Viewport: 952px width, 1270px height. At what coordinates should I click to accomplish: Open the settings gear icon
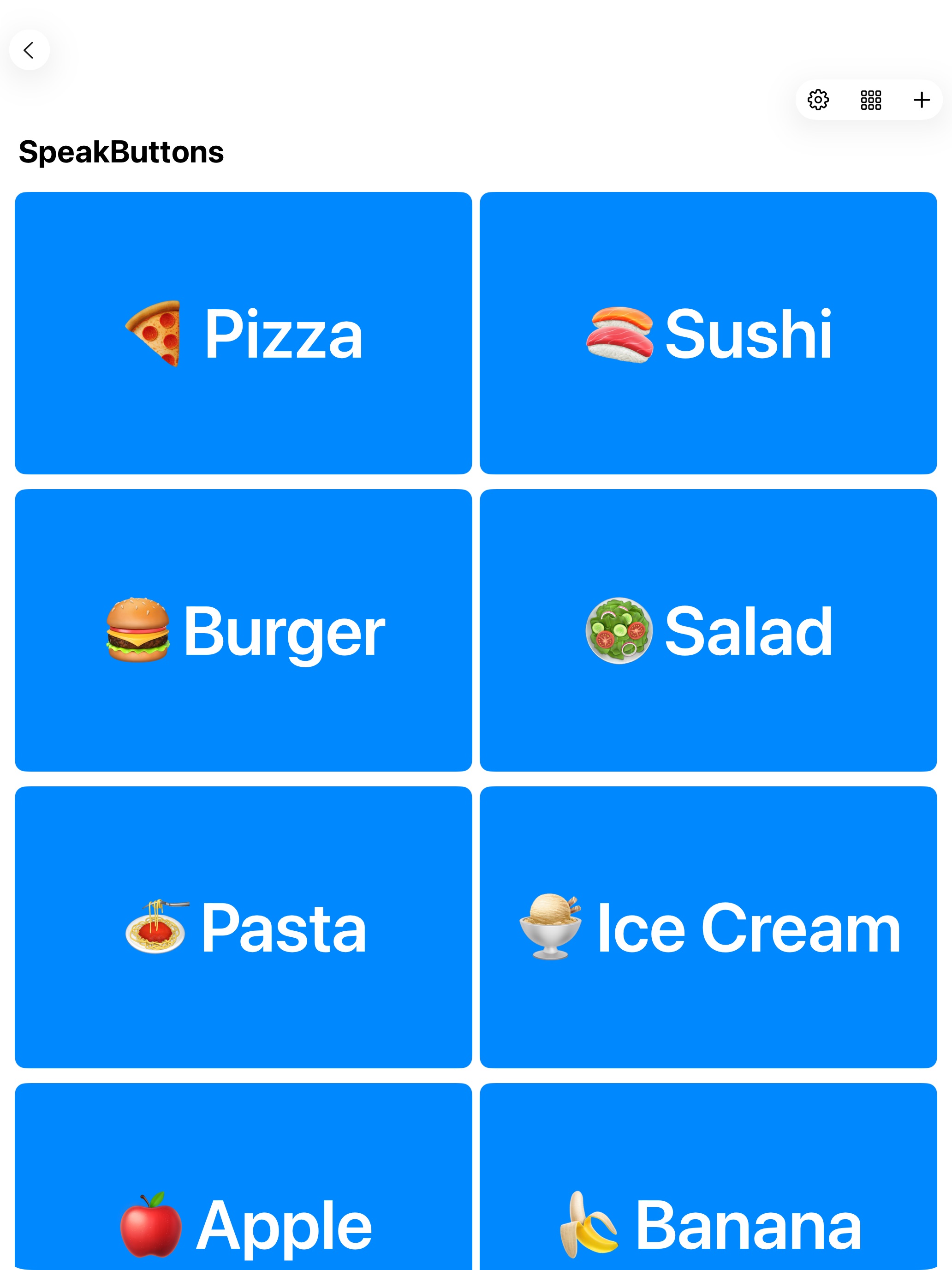tap(818, 100)
